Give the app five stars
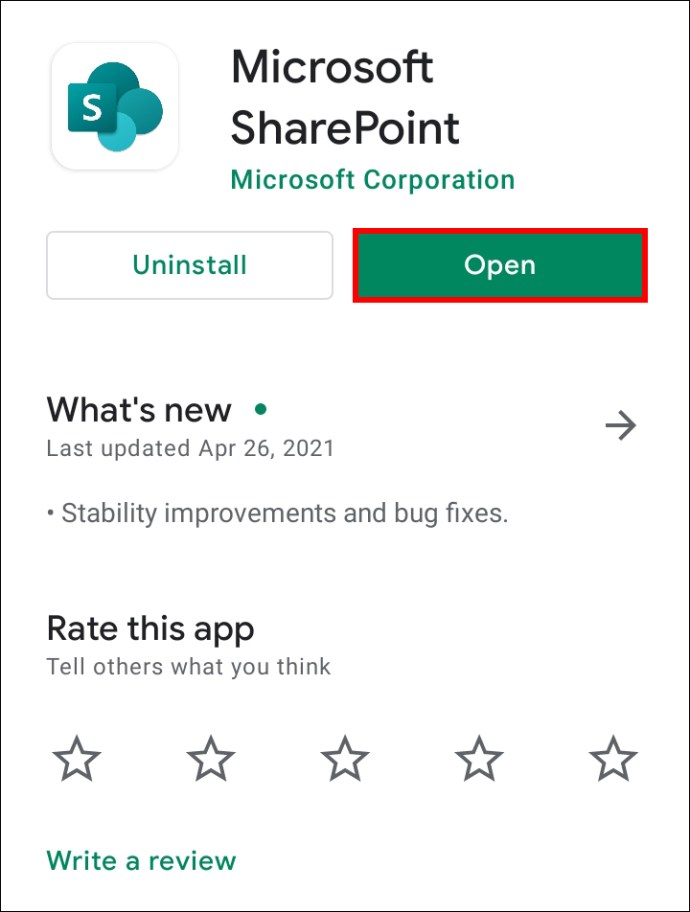The width and height of the screenshot is (690, 912). (x=613, y=760)
